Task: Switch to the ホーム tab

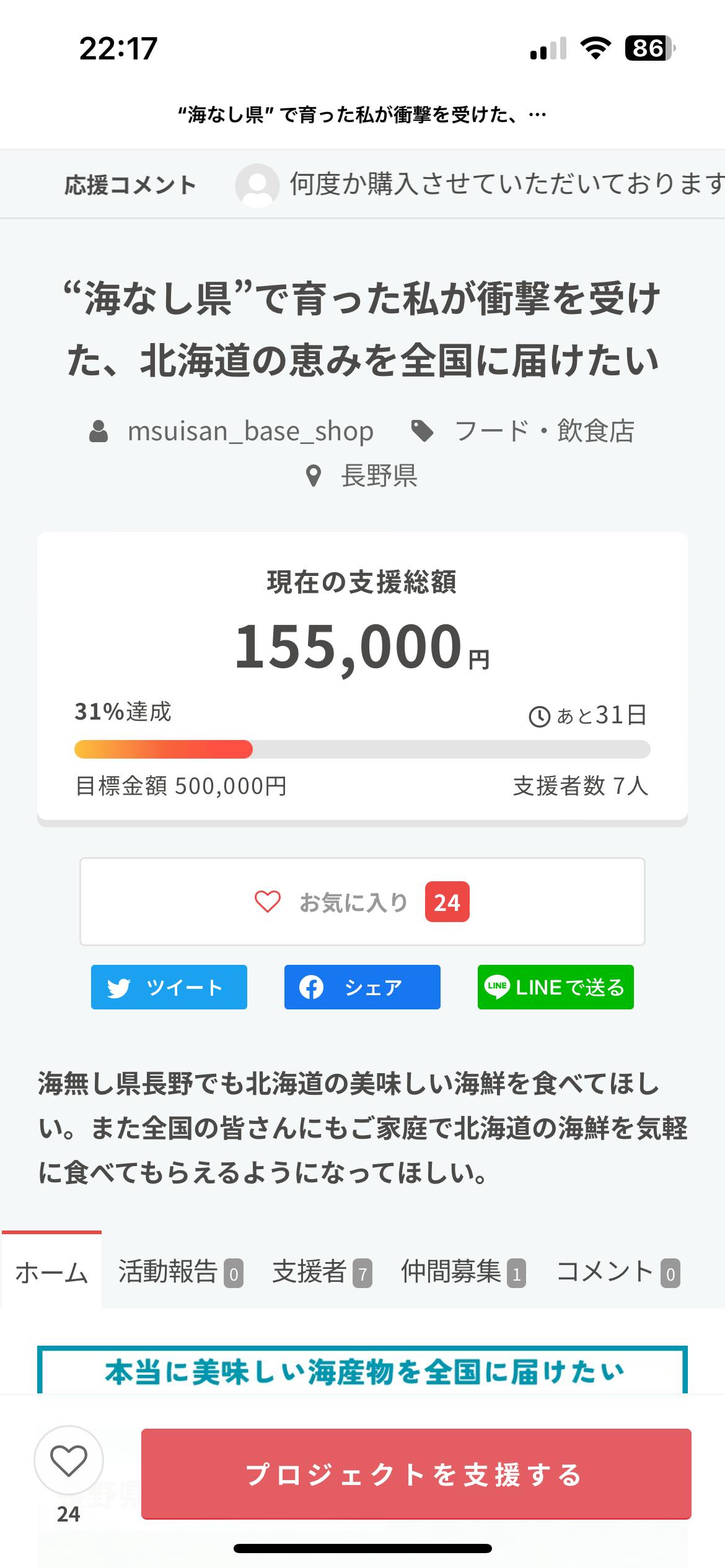Action: tap(51, 1272)
